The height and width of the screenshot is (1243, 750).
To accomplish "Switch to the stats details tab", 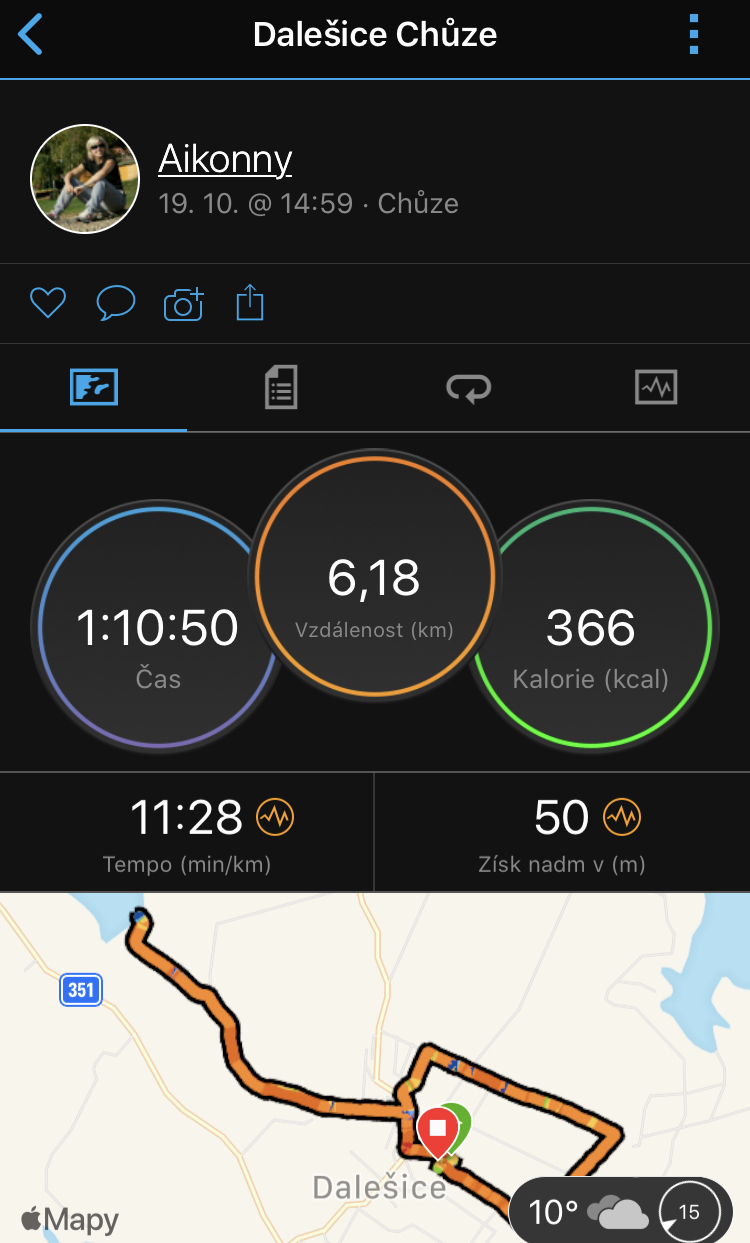I will pyautogui.click(x=281, y=387).
